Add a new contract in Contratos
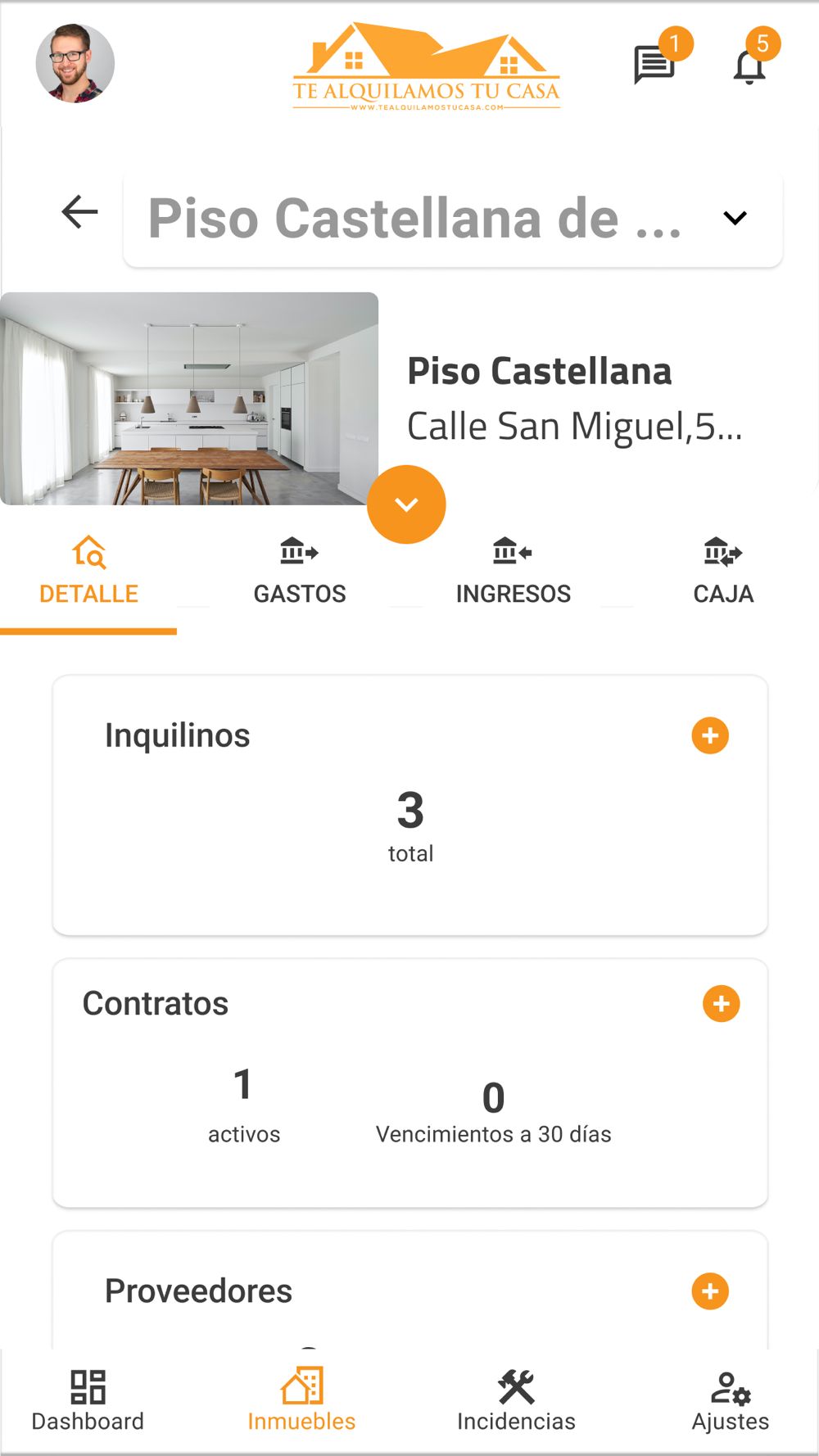Viewport: 819px width, 1456px height. click(722, 1003)
